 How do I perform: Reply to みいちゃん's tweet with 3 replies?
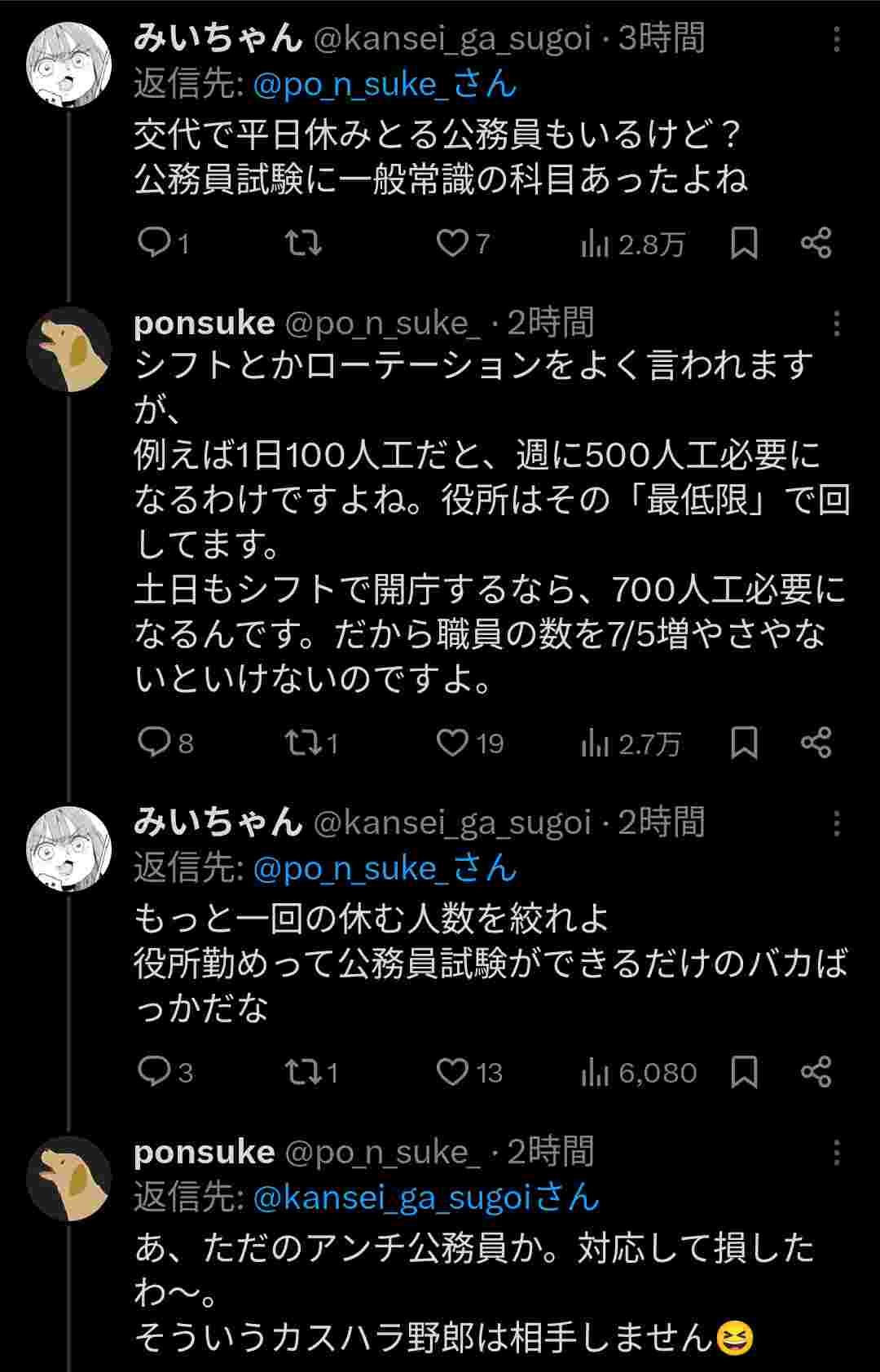pyautogui.click(x=152, y=1072)
